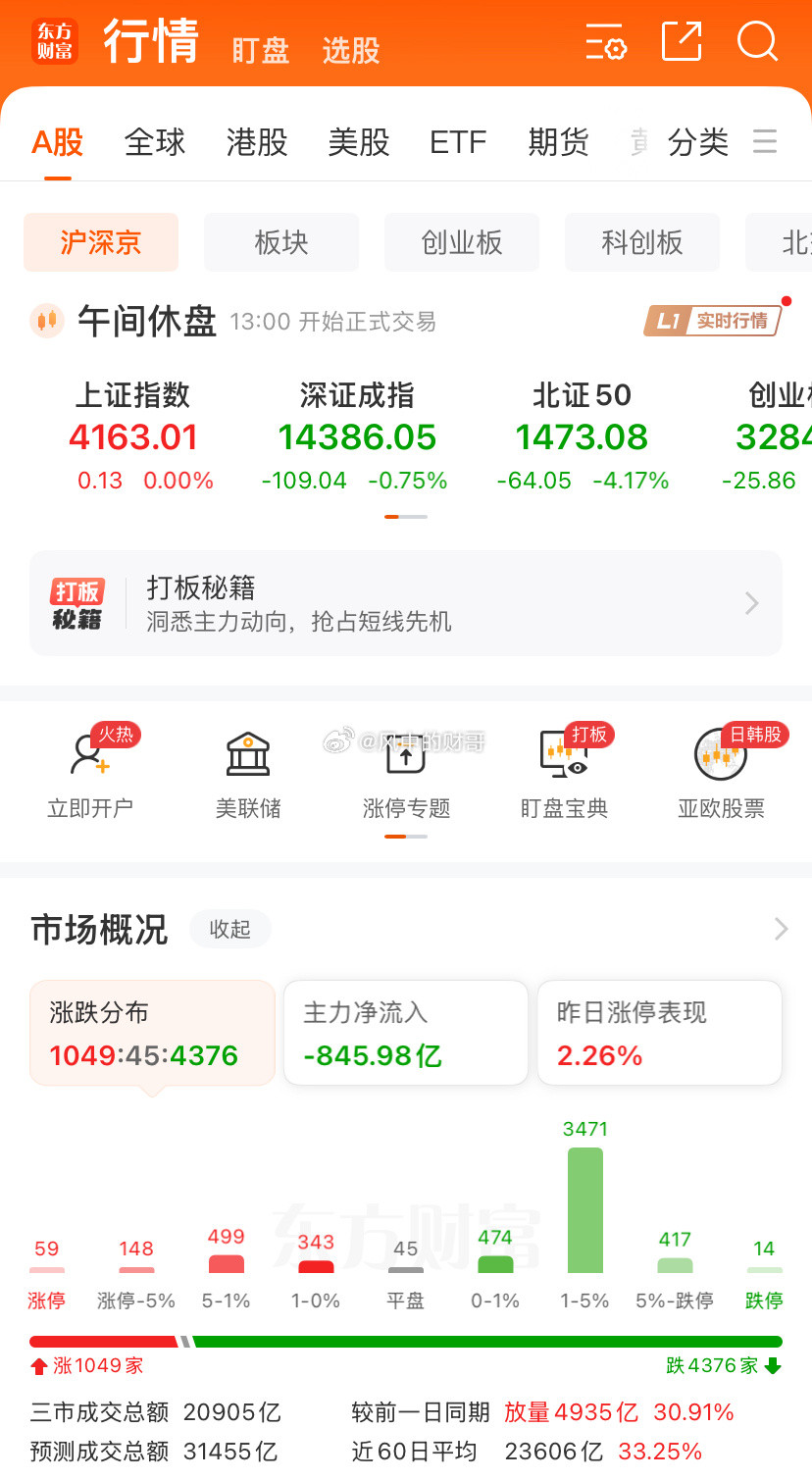The width and height of the screenshot is (812, 1479).
Task: Tap the red-green advance decline ratio bar
Action: pyautogui.click(x=406, y=1341)
